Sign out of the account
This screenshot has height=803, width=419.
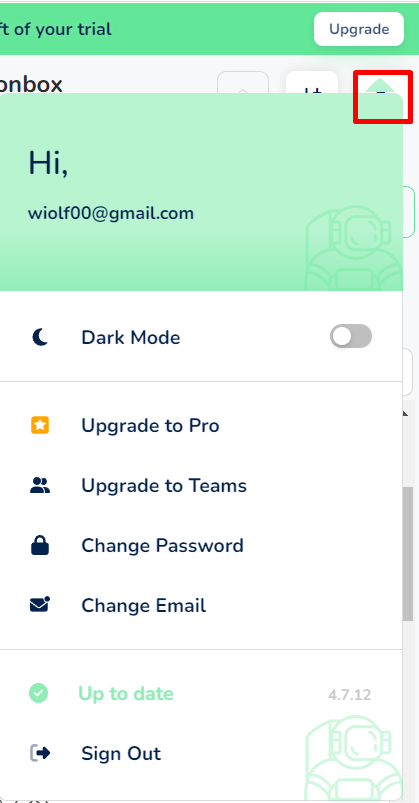tap(201, 753)
